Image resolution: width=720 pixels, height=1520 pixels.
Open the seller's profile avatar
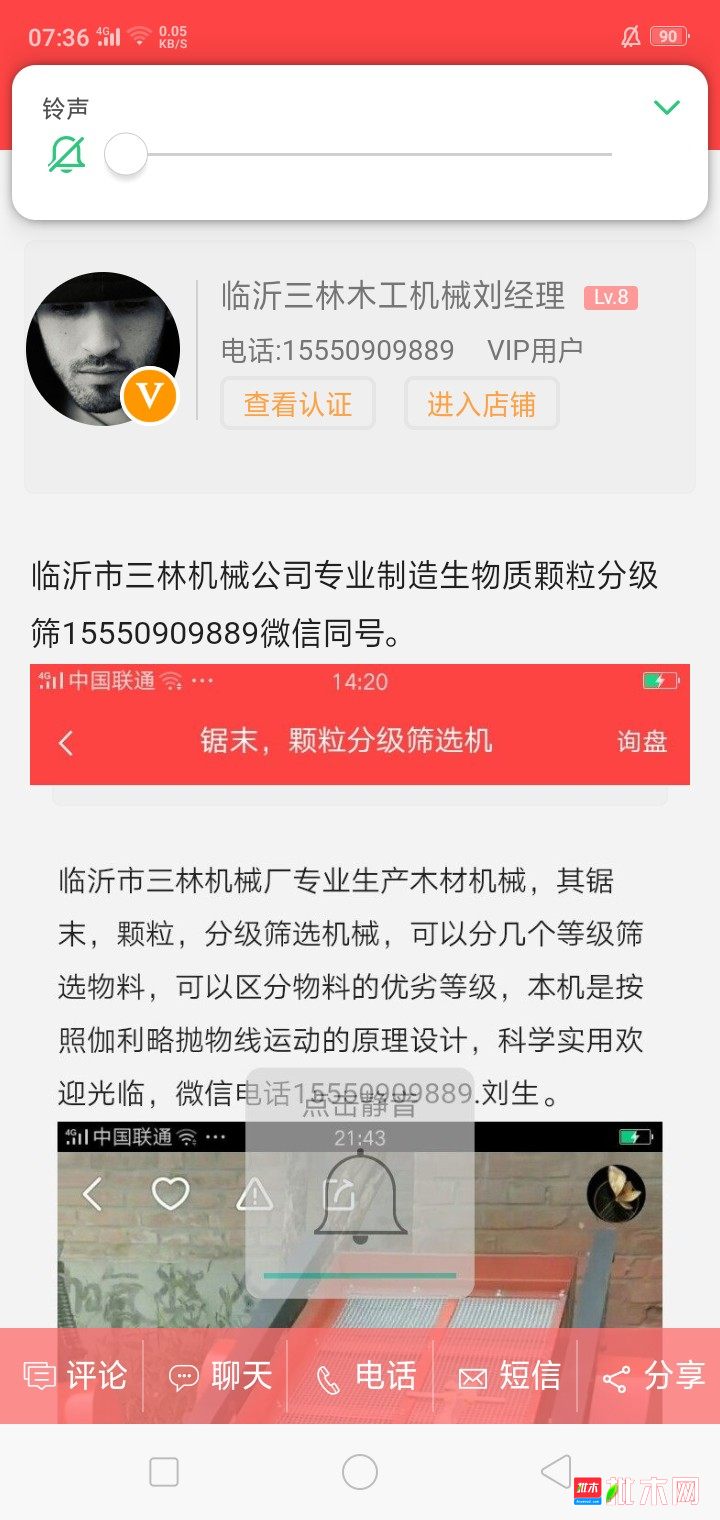[103, 349]
